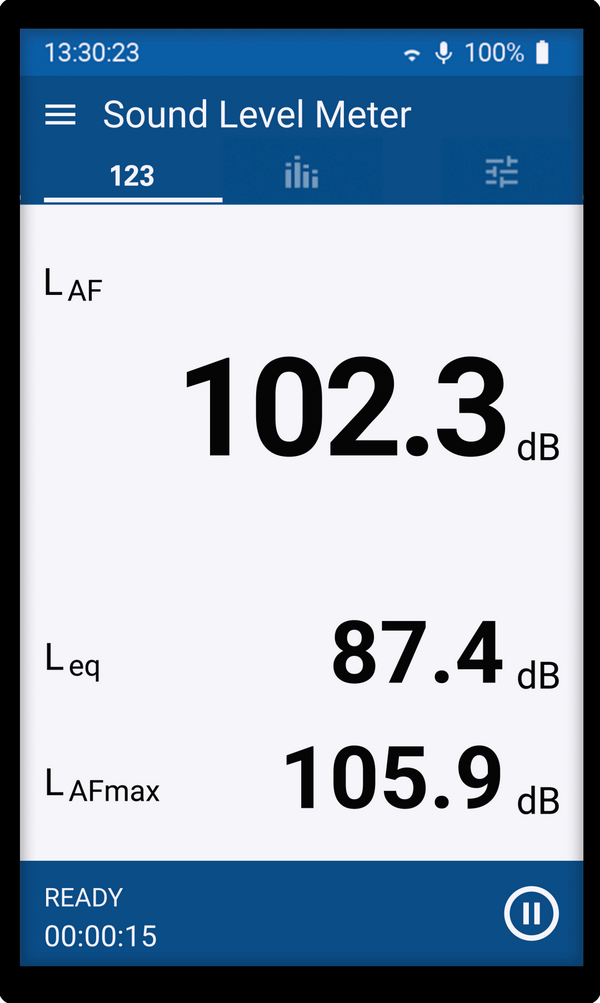
Task: Open the hamburger navigation menu
Action: pyautogui.click(x=60, y=115)
